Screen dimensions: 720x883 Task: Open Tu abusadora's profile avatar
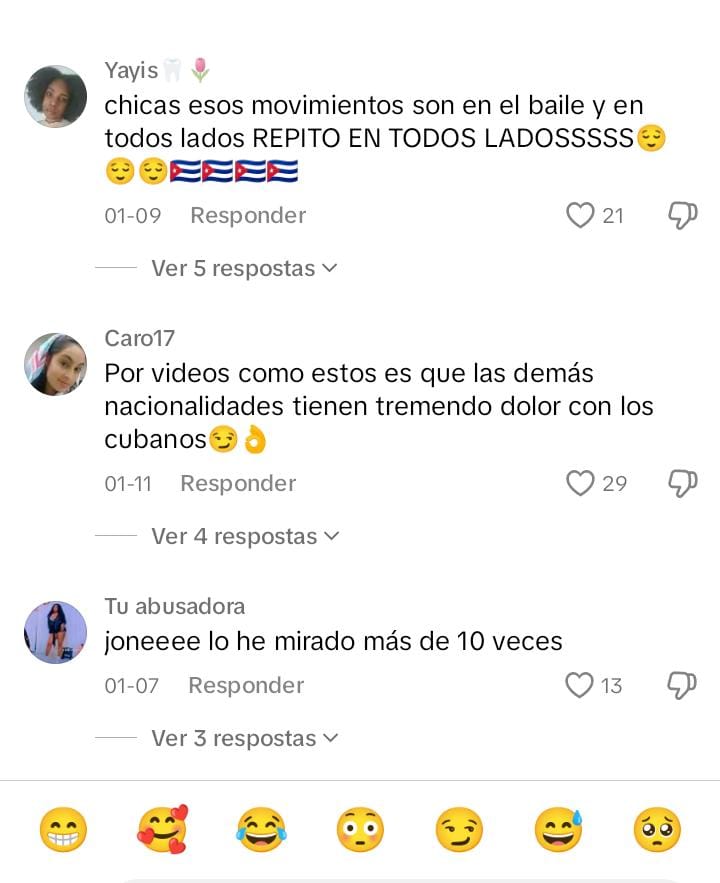[55, 632]
